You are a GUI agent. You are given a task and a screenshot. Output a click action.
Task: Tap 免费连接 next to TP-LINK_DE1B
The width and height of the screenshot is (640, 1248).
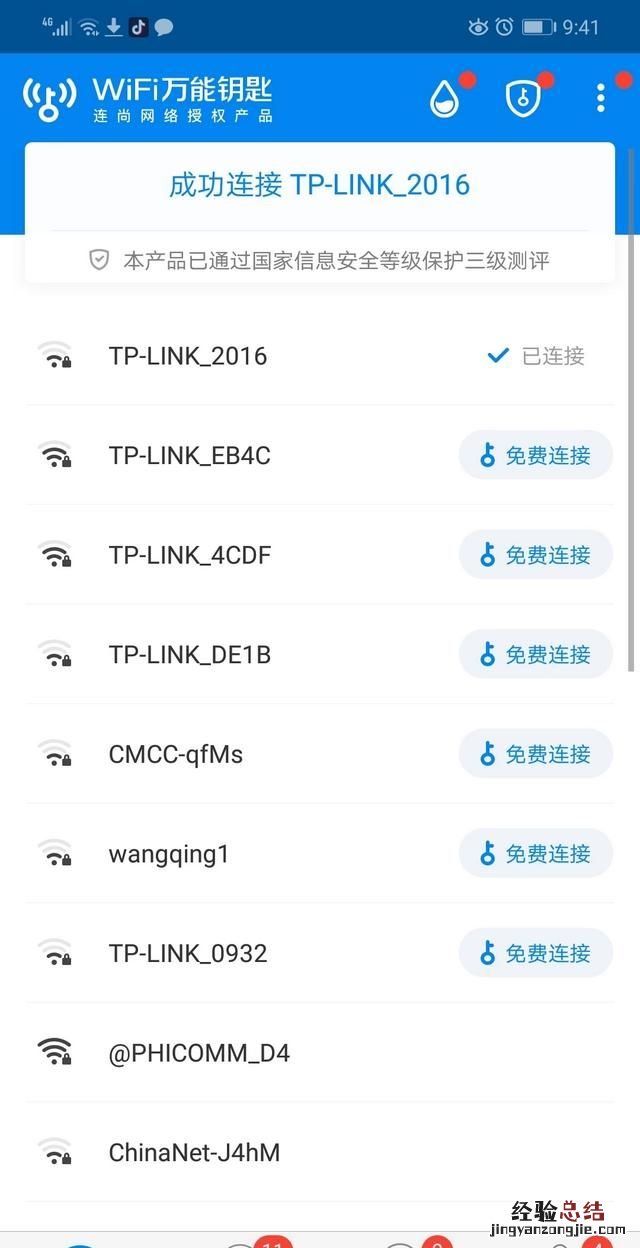(x=535, y=655)
